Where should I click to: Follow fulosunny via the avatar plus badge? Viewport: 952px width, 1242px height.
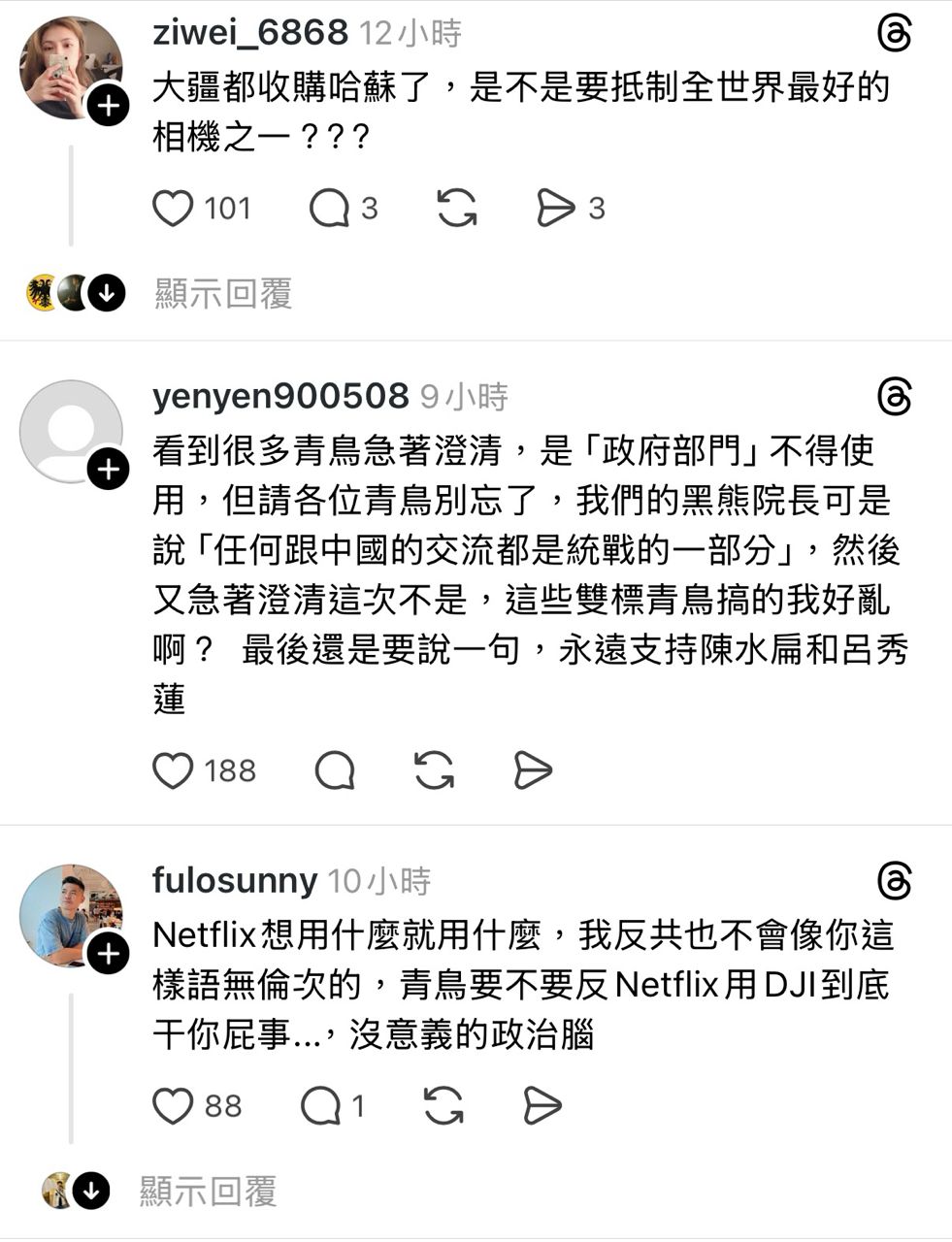108,954
